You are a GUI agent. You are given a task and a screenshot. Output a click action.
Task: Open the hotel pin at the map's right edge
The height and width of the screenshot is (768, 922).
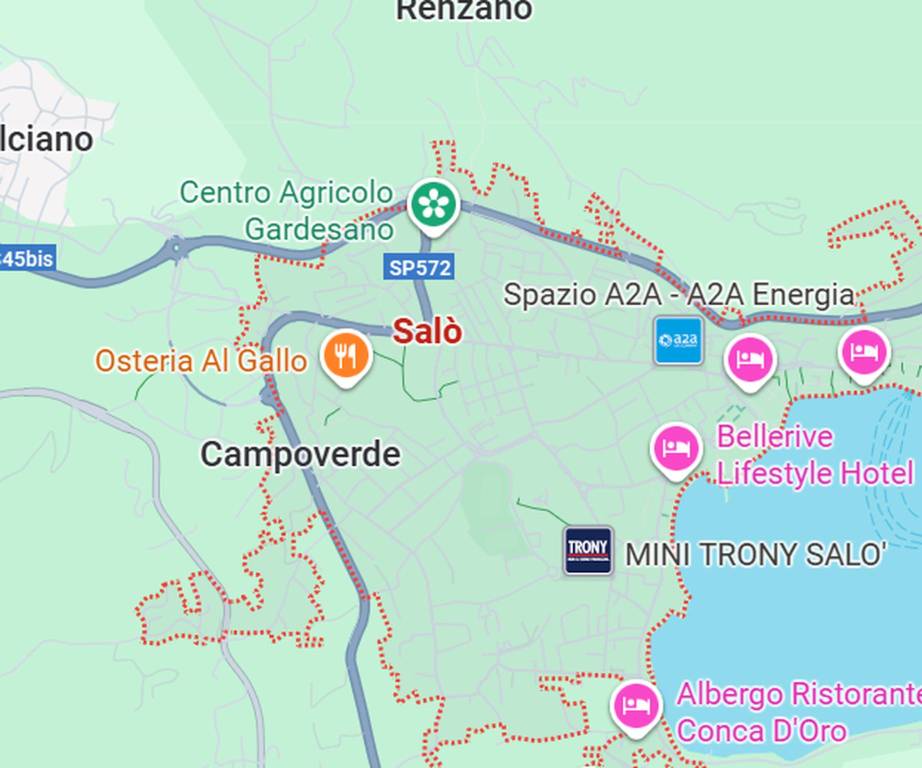pos(864,351)
